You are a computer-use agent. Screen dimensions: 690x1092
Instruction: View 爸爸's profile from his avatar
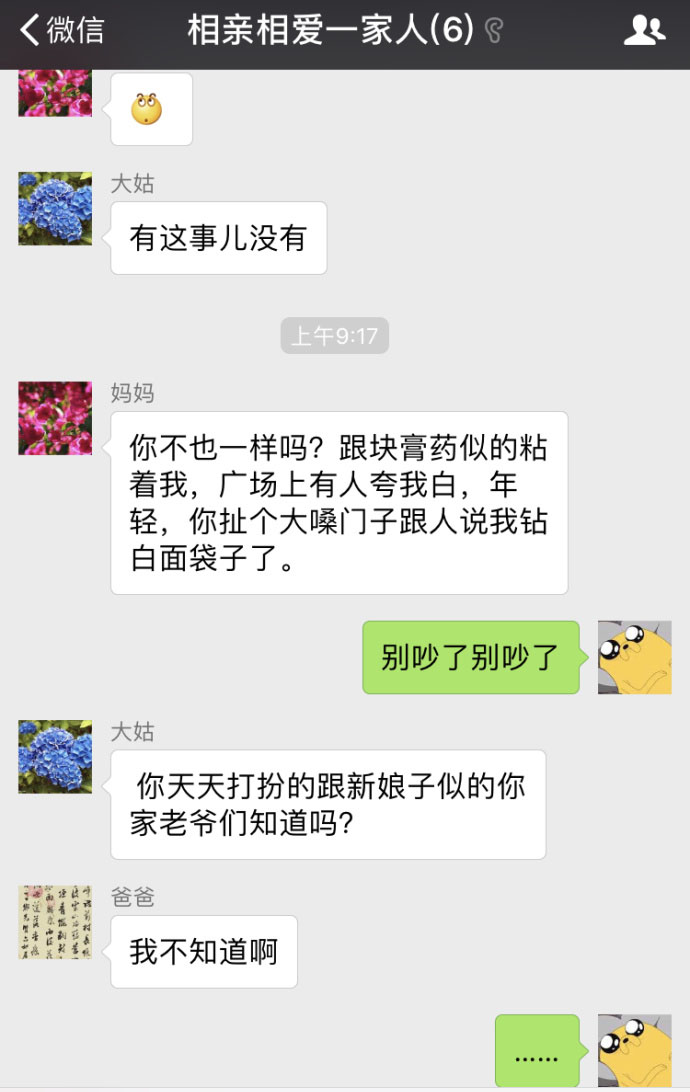[x=55, y=922]
